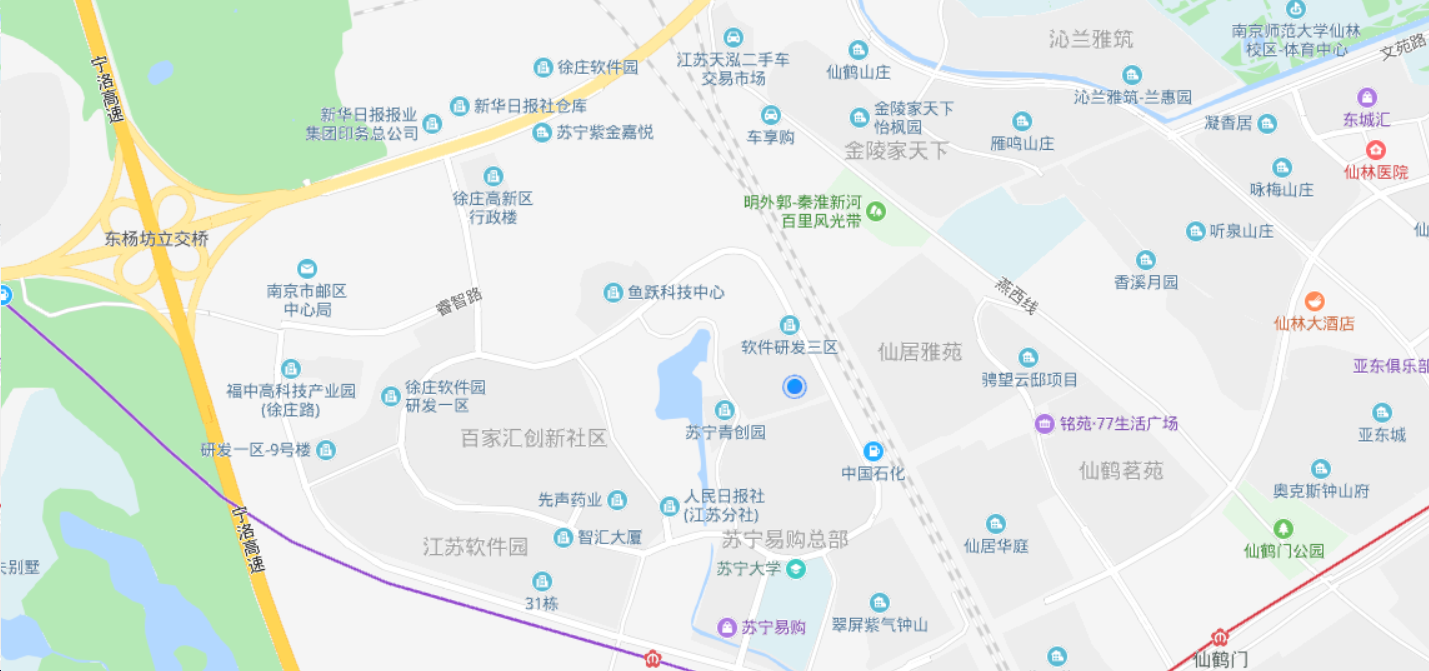The image size is (1429, 671).
Task: Tap the blue current location dot
Action: (795, 386)
